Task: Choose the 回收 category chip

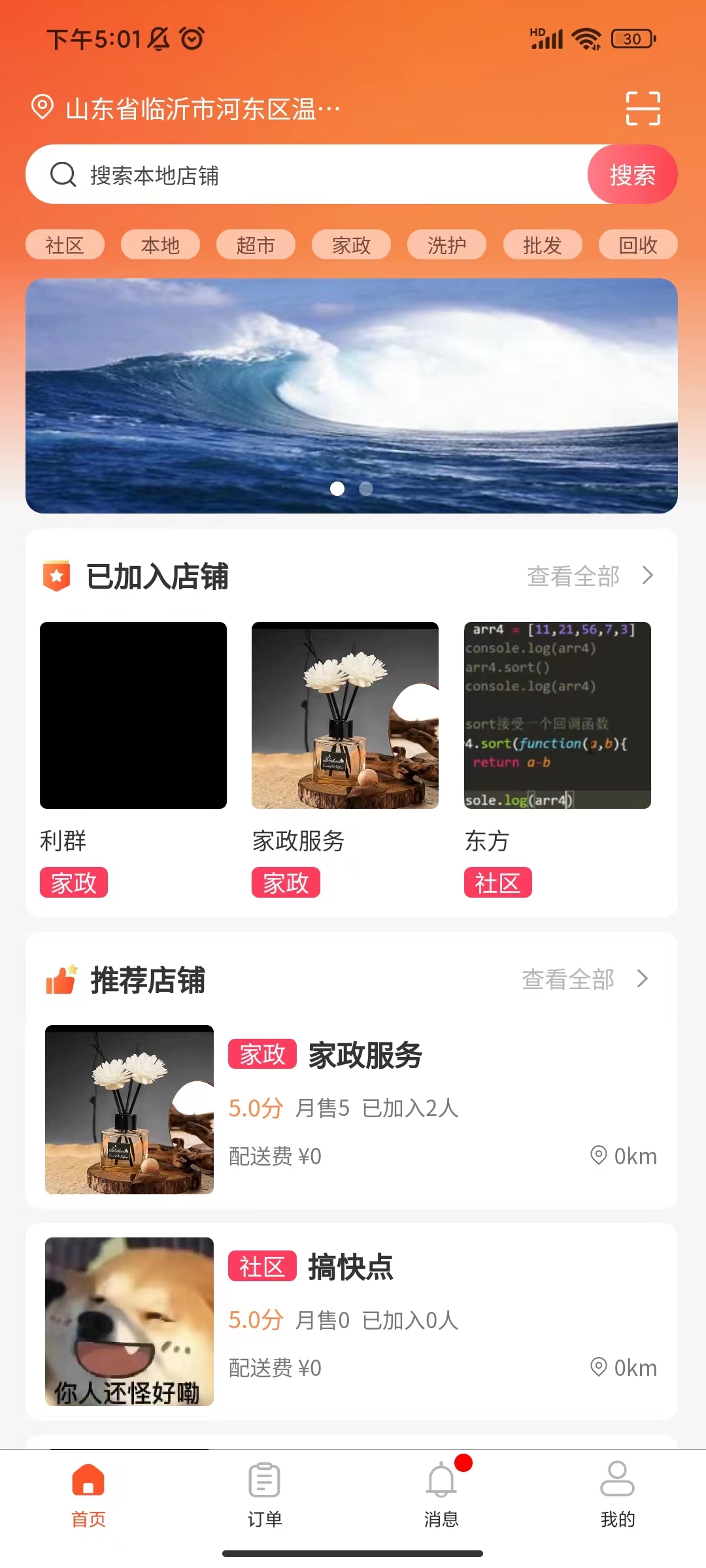Action: 638,245
